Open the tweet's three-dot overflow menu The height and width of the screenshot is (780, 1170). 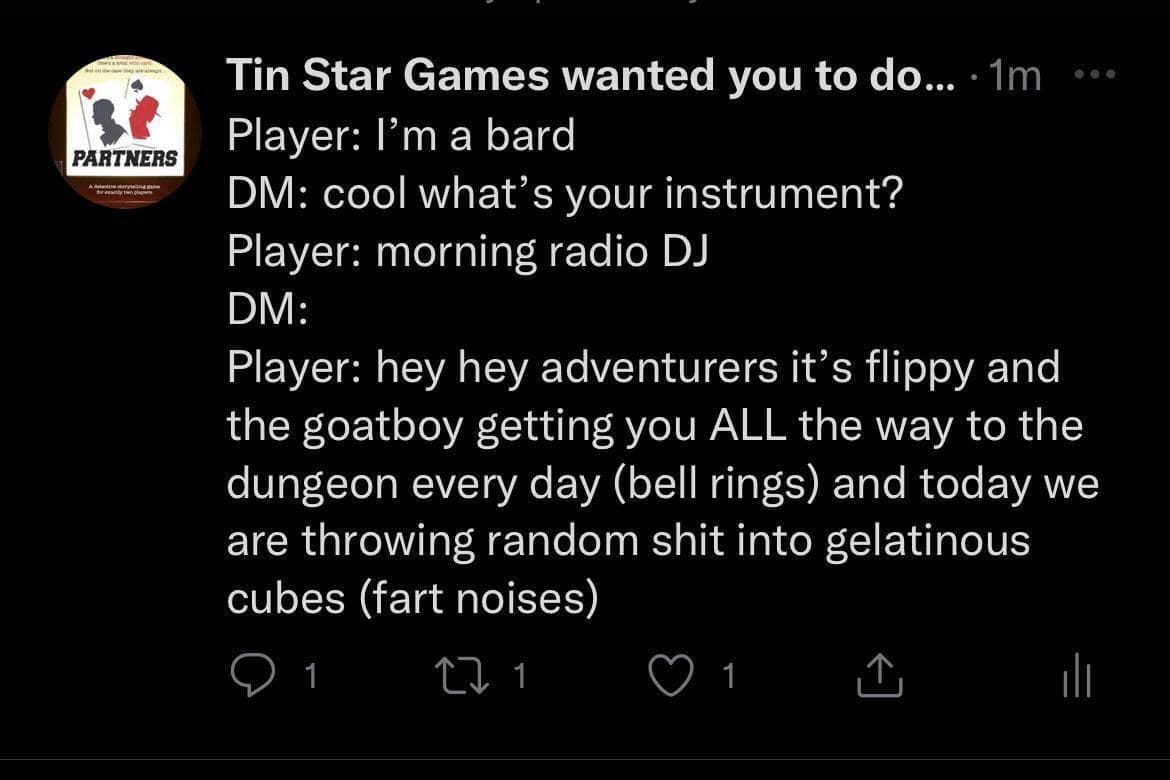[1096, 74]
